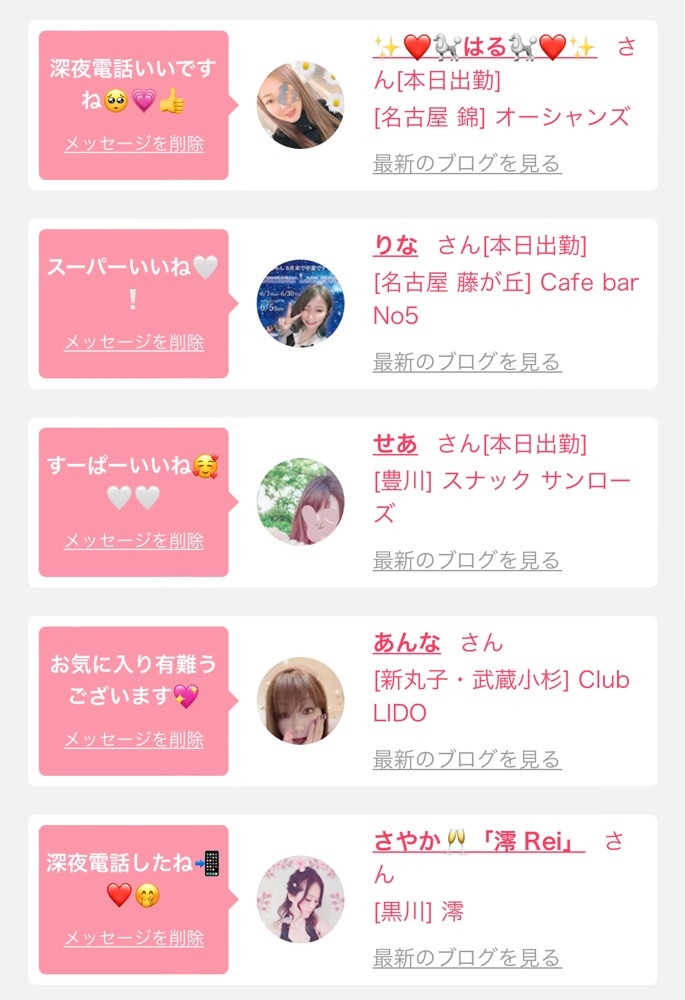Open はる's profile name link
The height and width of the screenshot is (1000, 685).
pos(485,47)
